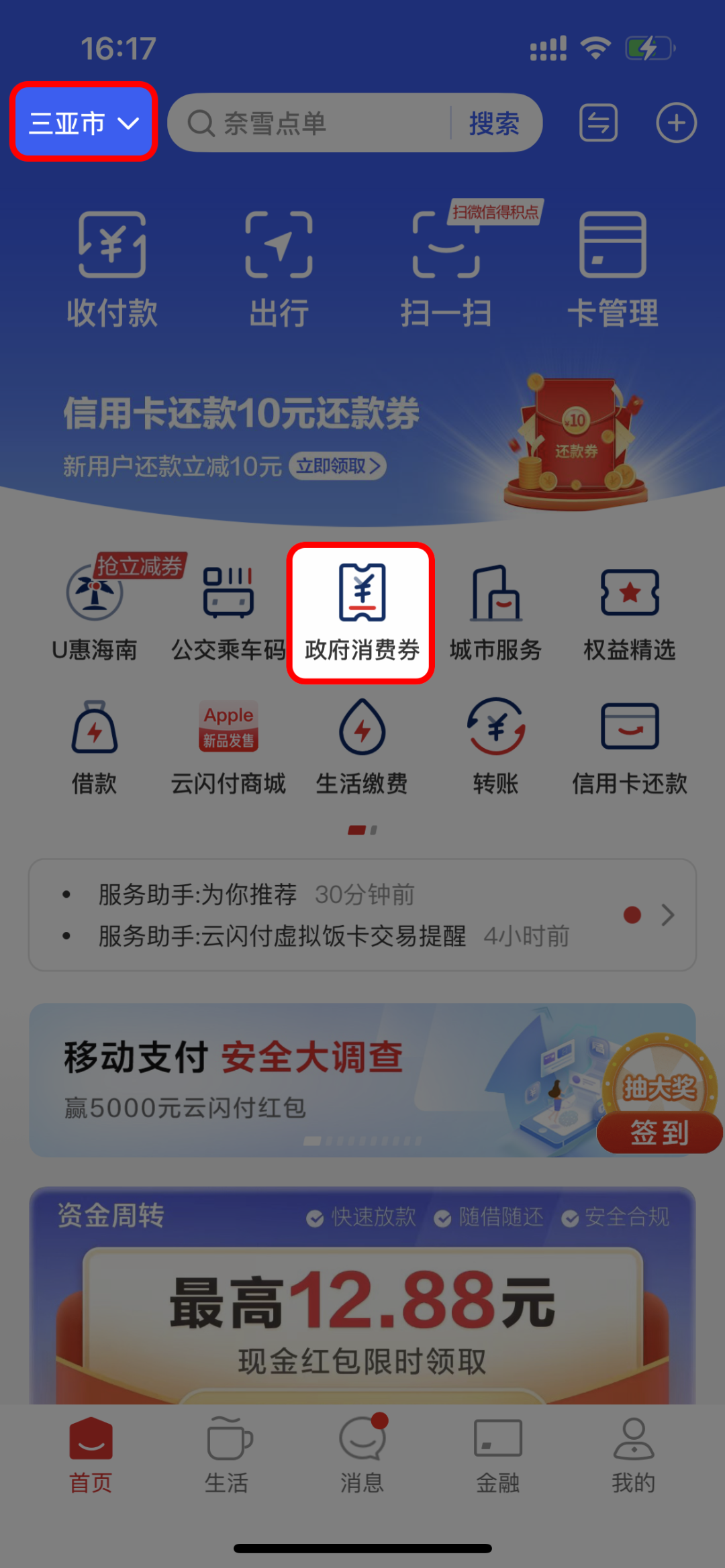
Task: Tap the 奈雪点单 search field
Action: click(309, 123)
